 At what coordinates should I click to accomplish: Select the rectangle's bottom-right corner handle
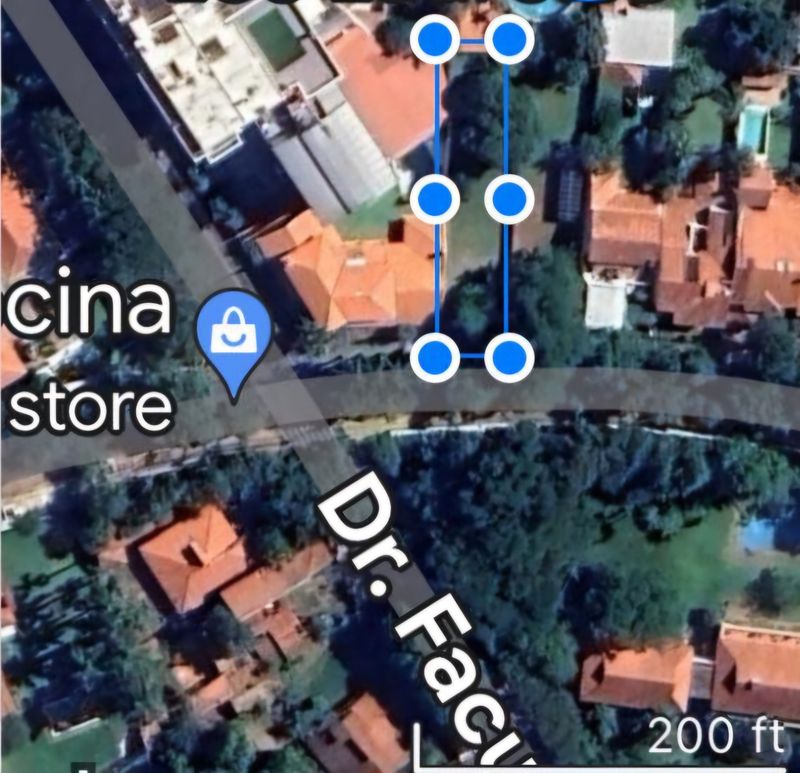click(509, 356)
